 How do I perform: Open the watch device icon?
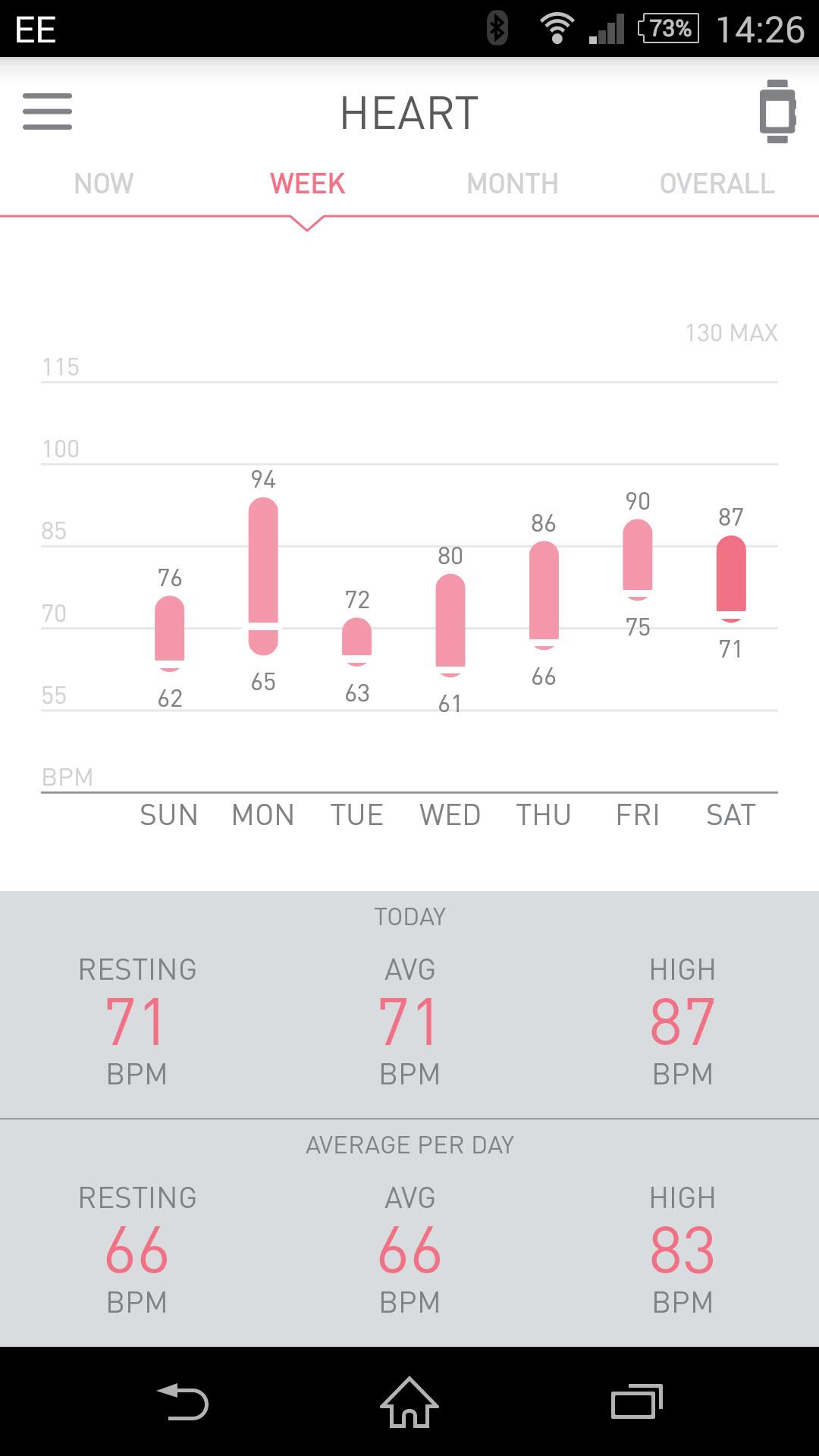(x=777, y=111)
